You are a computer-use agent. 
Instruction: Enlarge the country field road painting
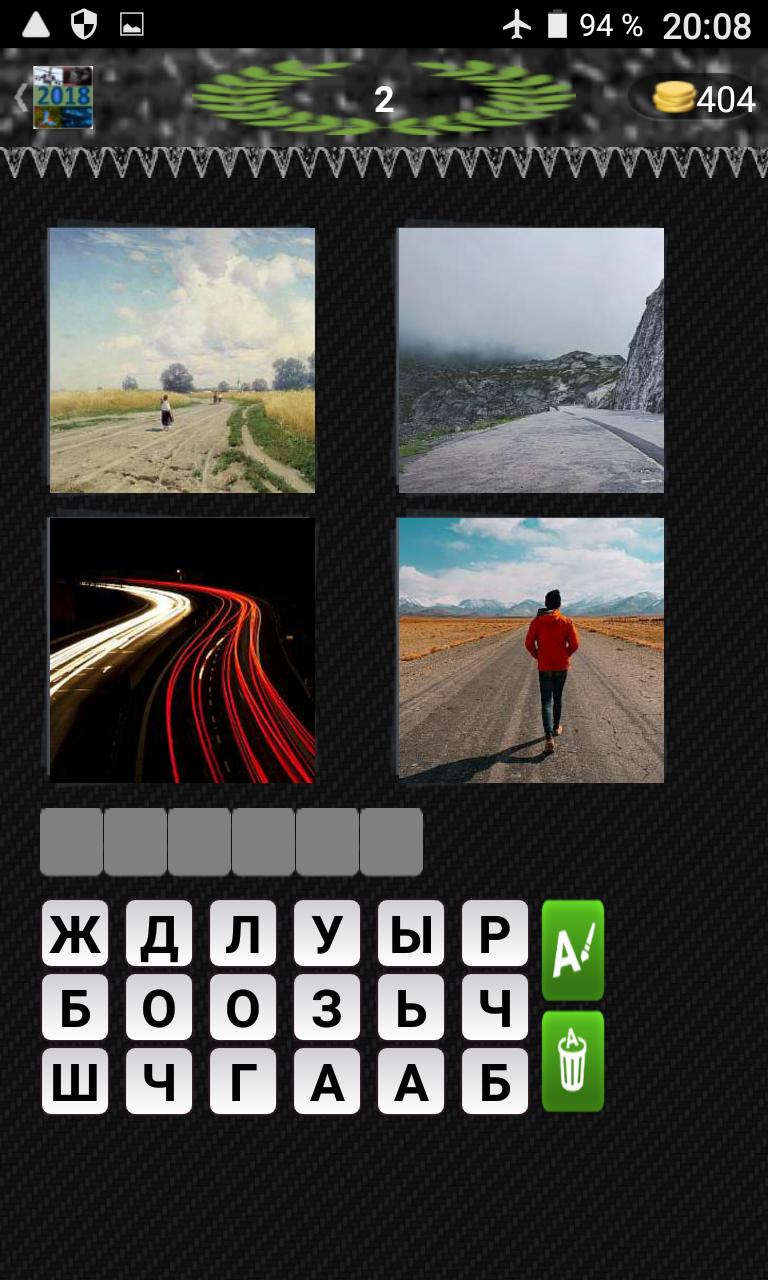coord(182,360)
